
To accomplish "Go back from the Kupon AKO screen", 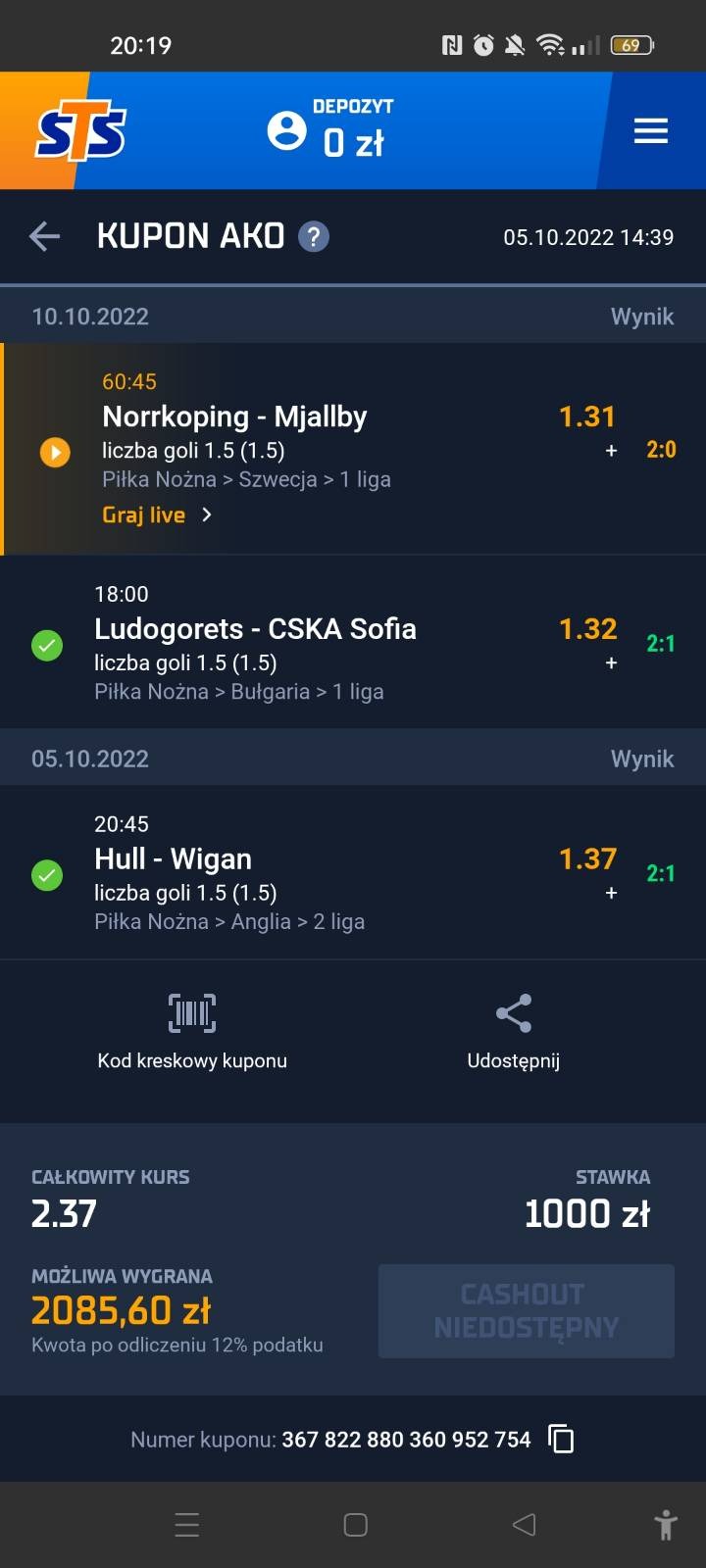I will tap(45, 236).
